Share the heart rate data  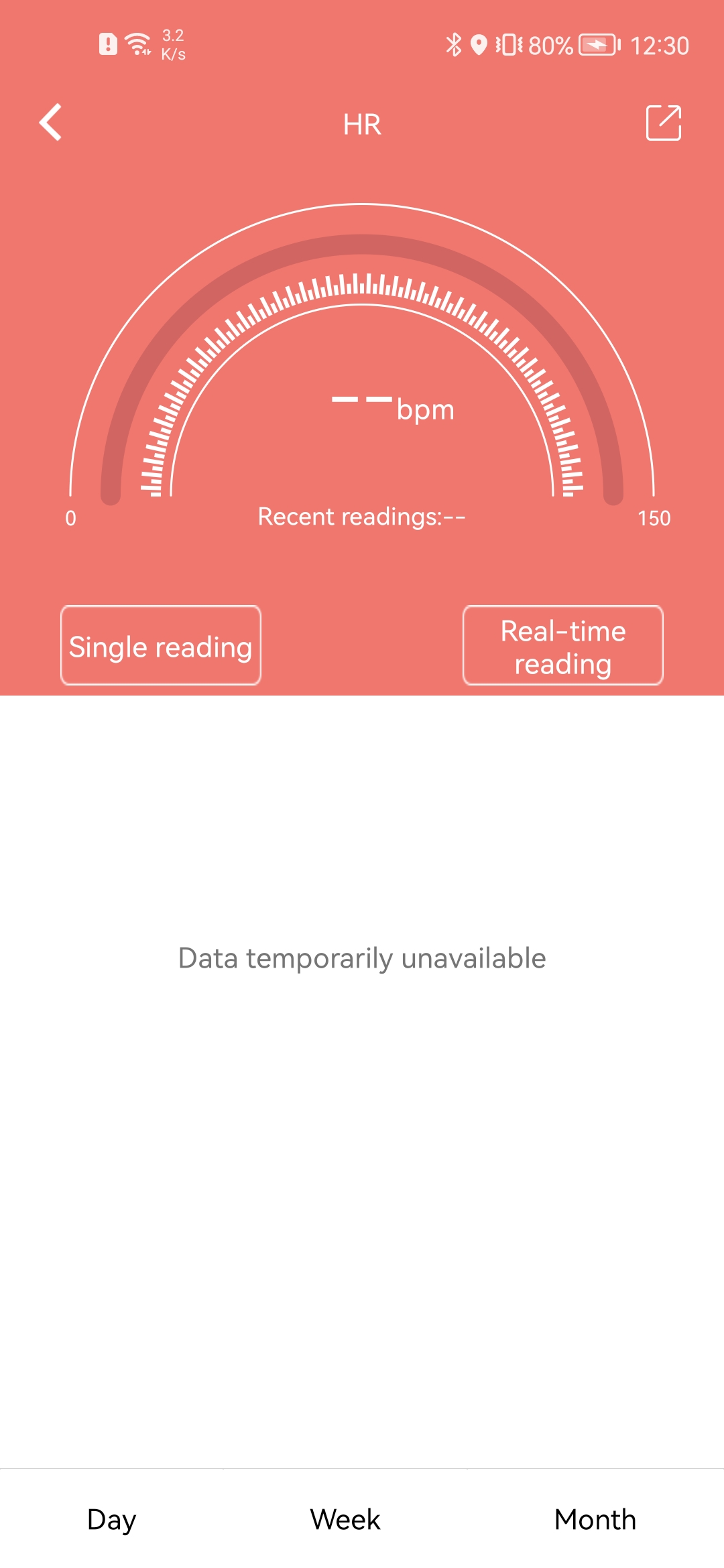tap(663, 123)
